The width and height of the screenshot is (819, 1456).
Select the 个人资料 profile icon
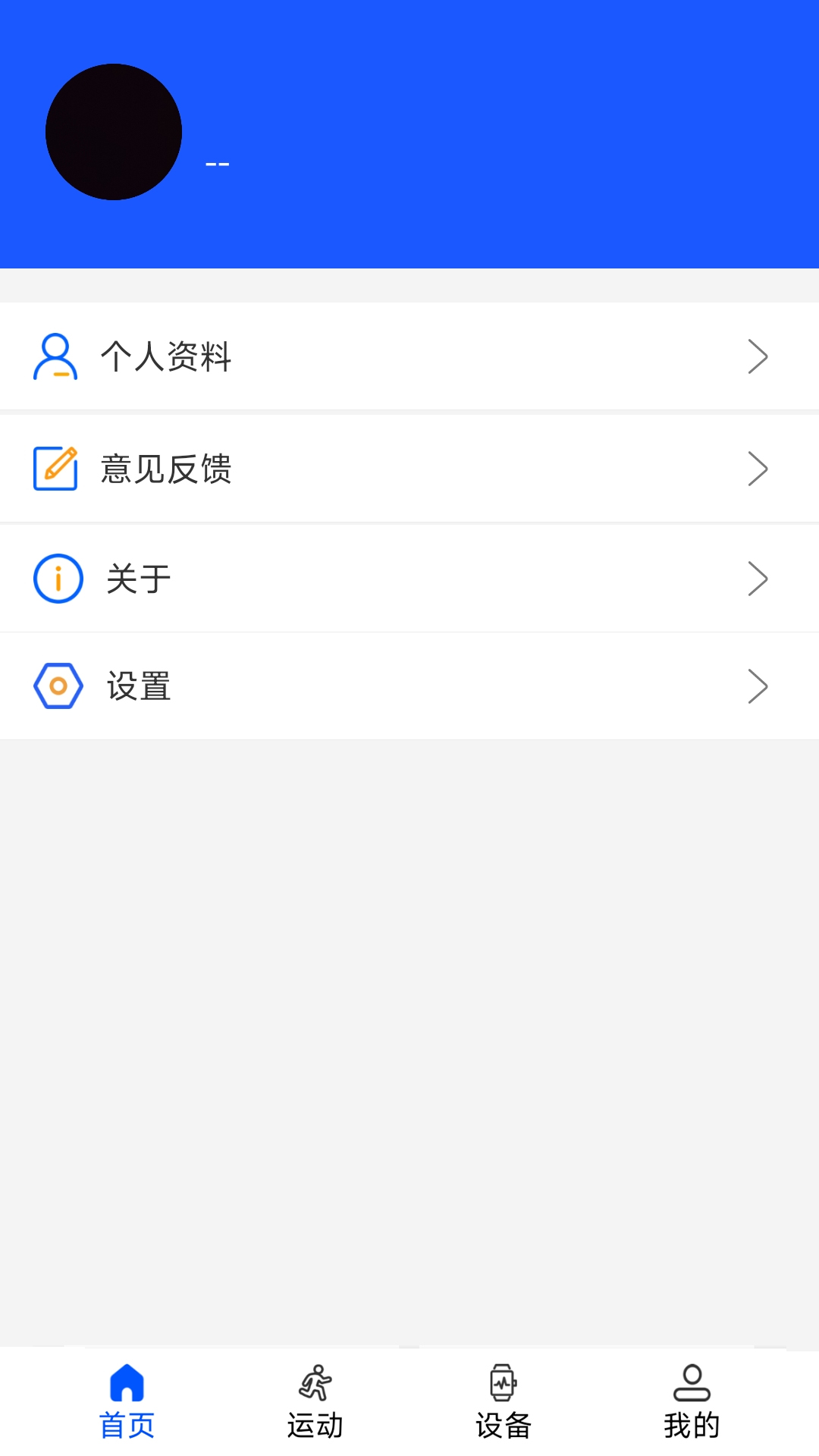tap(55, 356)
